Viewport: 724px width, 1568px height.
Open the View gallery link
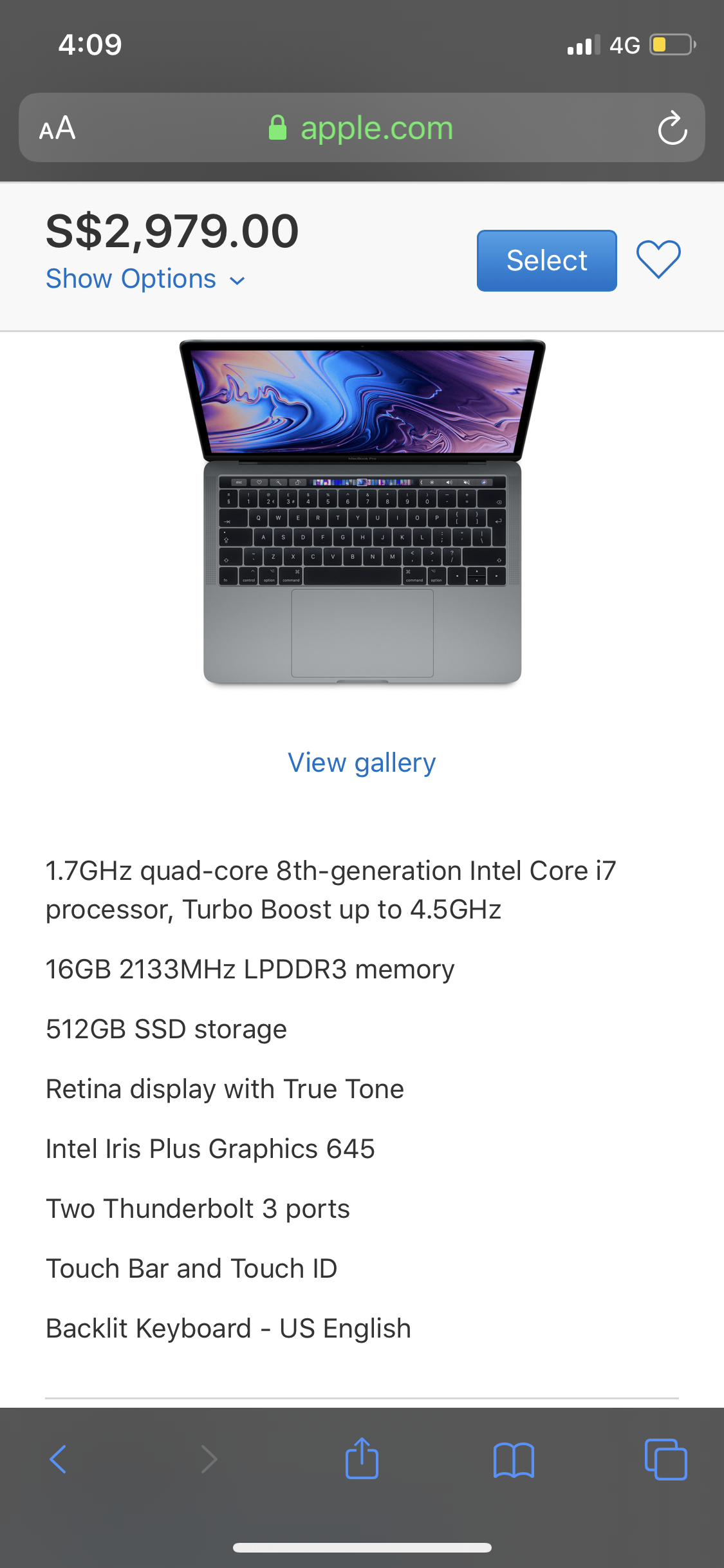tap(362, 763)
